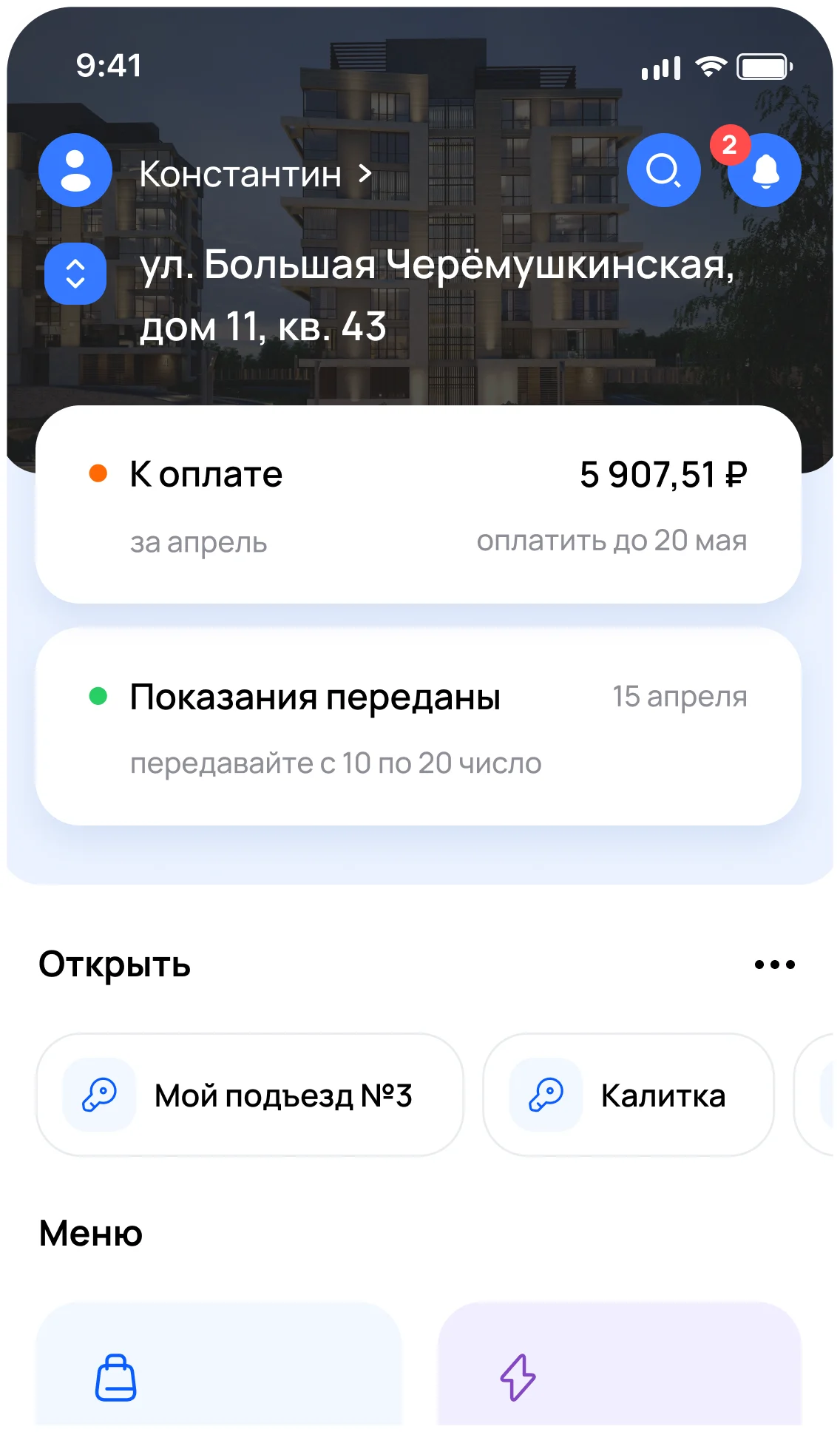Open account details via Константин chevron
Viewport: 840px width, 1432px height.
coord(365,174)
